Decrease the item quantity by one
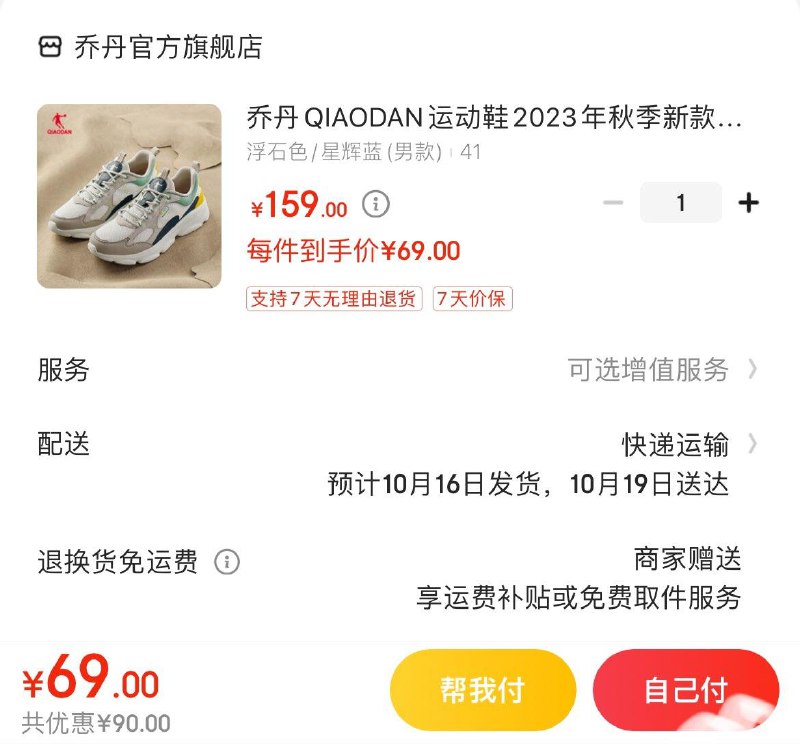The height and width of the screenshot is (753, 800). click(x=613, y=203)
